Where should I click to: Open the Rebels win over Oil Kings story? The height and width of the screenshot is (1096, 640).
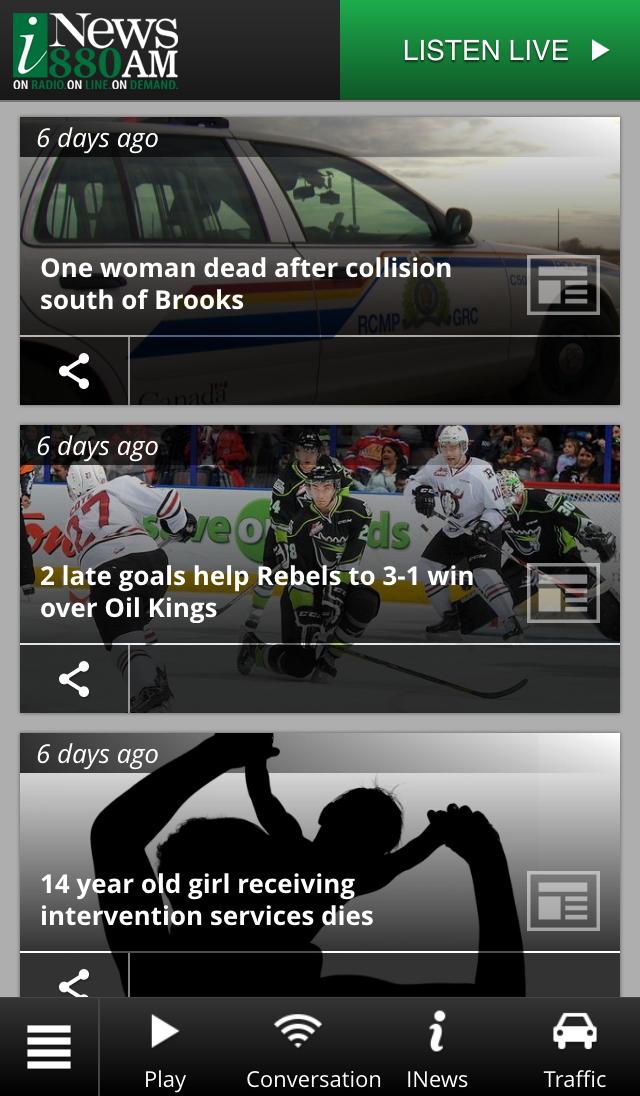tap(257, 592)
